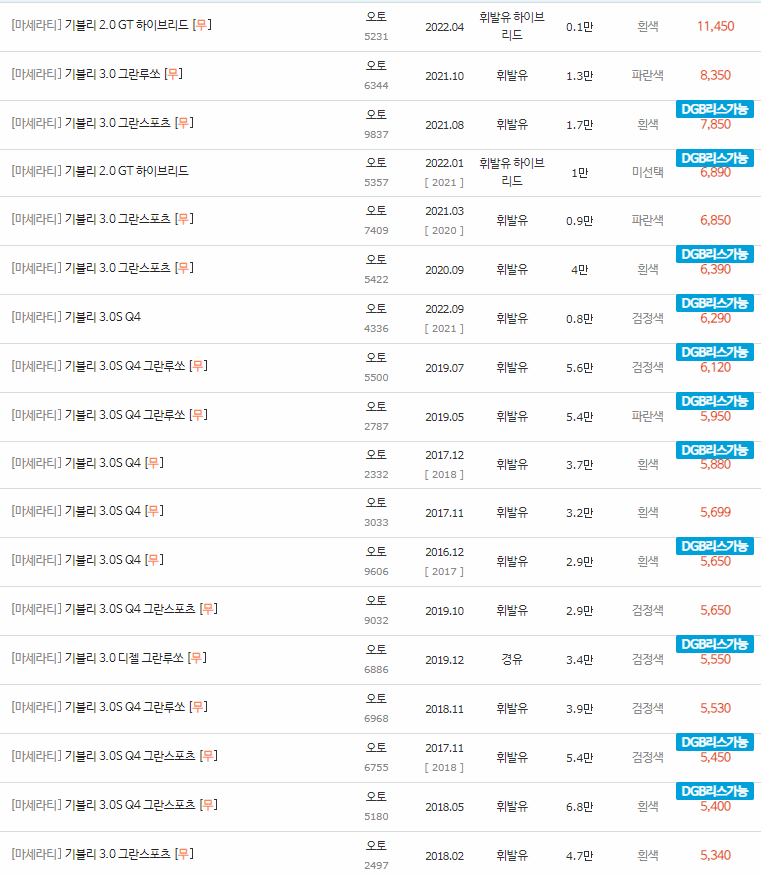Viewport: 761px width, 874px height.
Task: Click the DGB리스가능 badge on the 5,950 listing
Action: coord(716,401)
